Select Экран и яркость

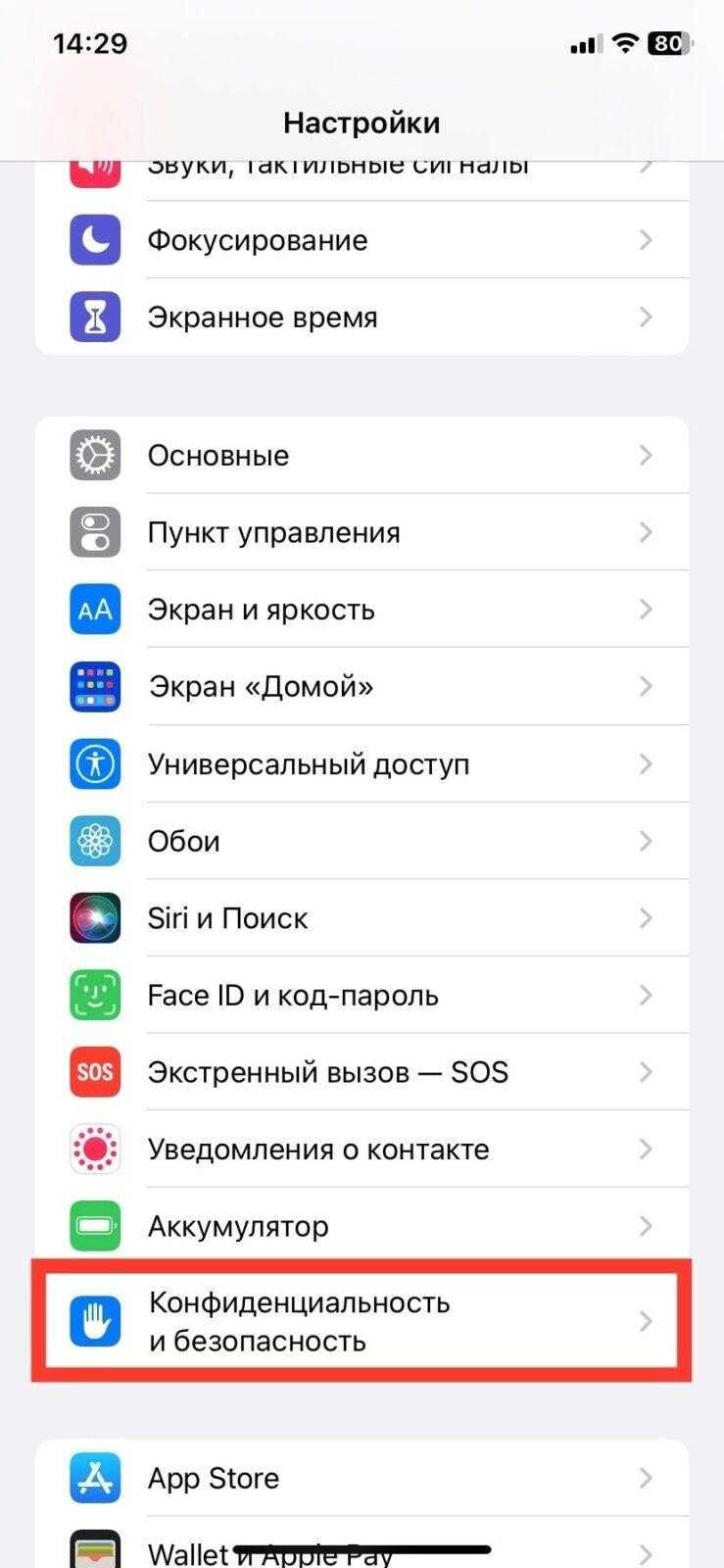pyautogui.click(x=362, y=610)
